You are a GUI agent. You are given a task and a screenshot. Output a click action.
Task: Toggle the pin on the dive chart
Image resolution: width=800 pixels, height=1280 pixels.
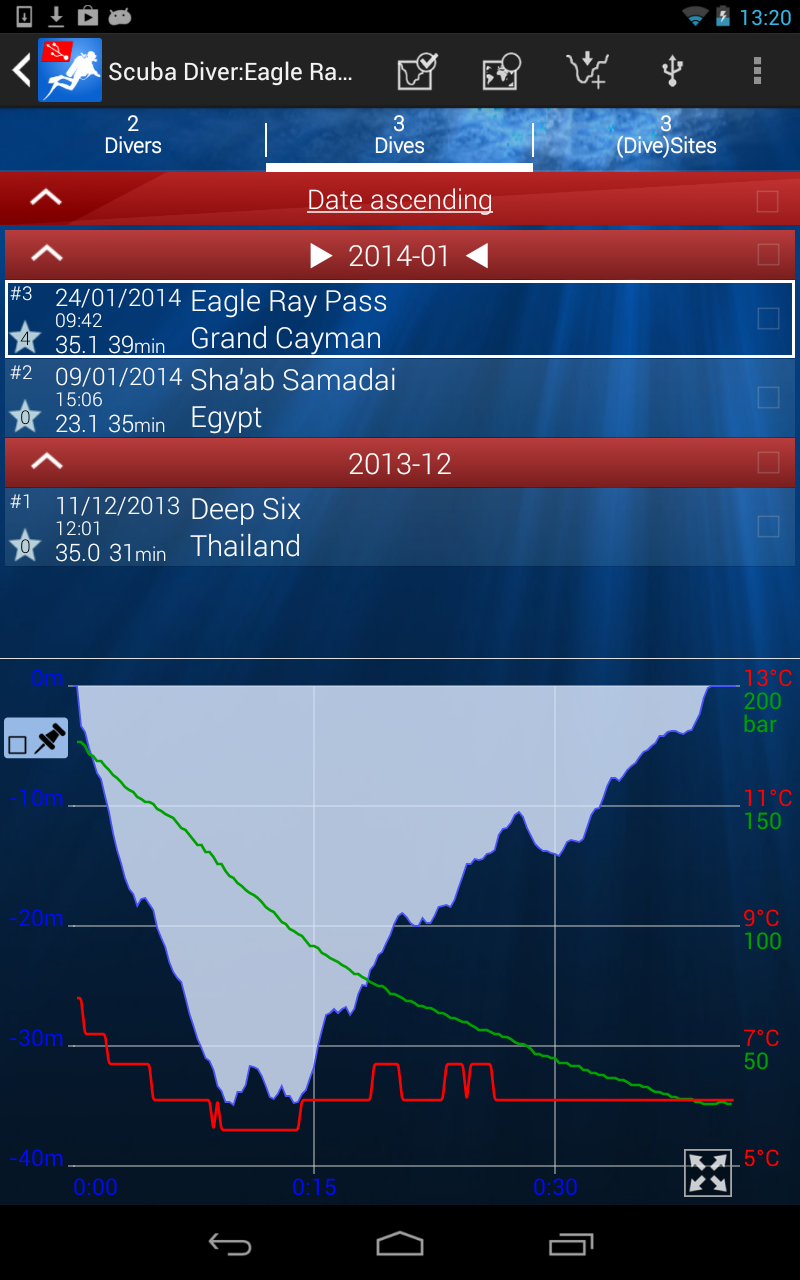click(36, 739)
